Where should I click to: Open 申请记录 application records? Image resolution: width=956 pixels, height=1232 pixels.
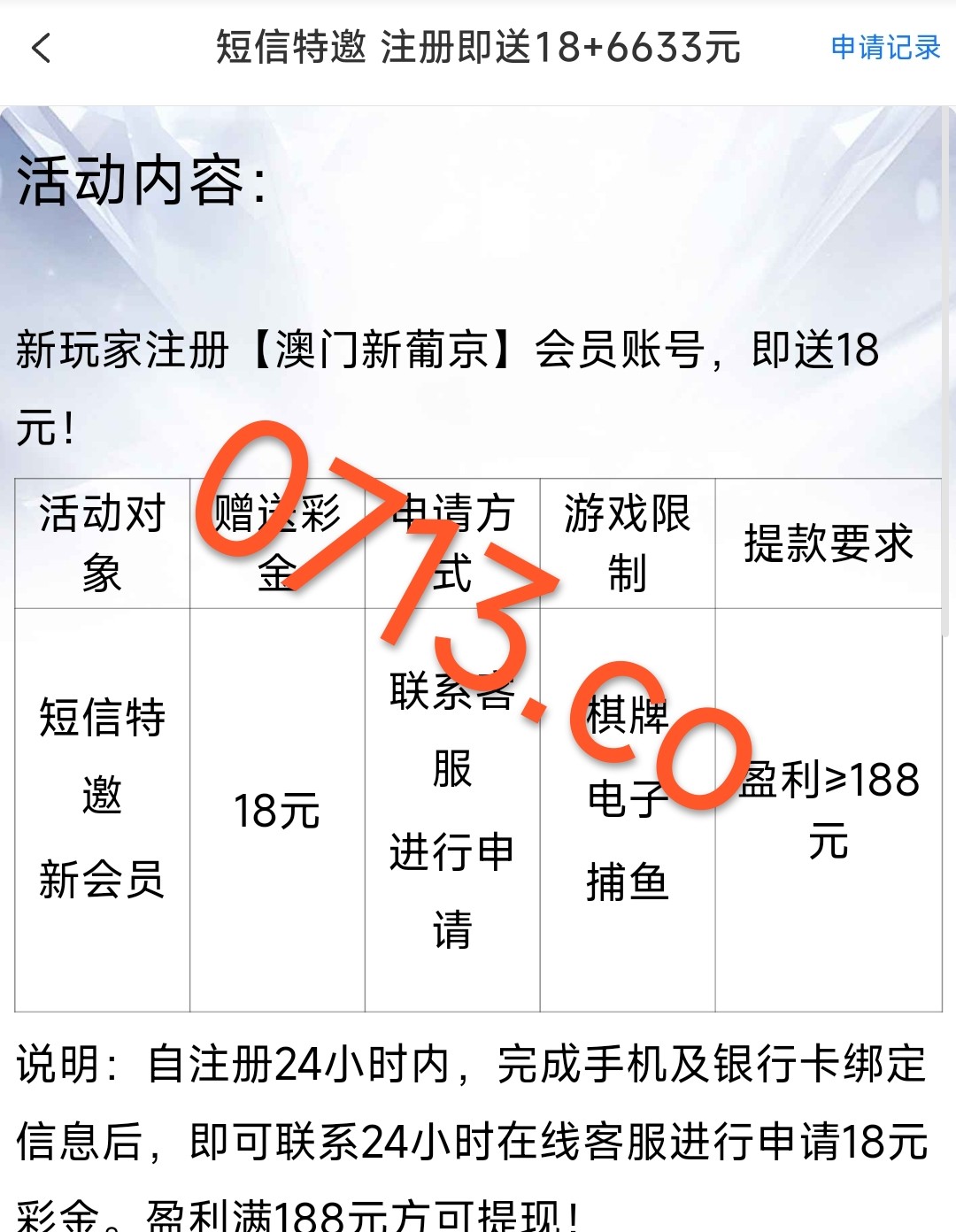pos(884,48)
